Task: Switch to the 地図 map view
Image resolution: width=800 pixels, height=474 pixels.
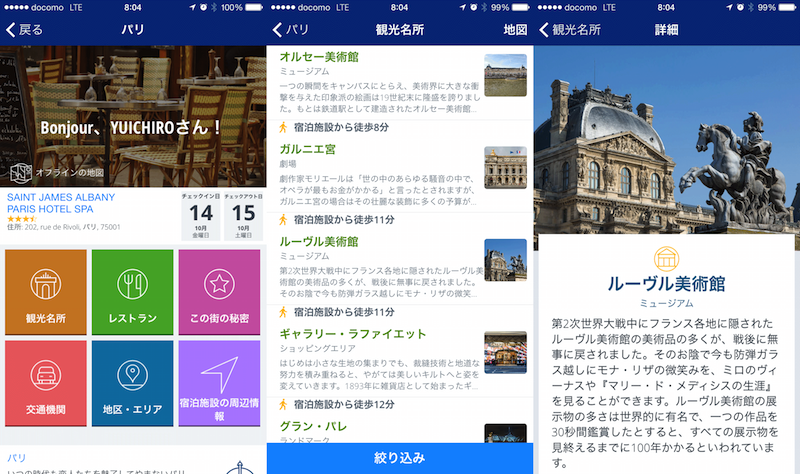Action: (x=515, y=30)
